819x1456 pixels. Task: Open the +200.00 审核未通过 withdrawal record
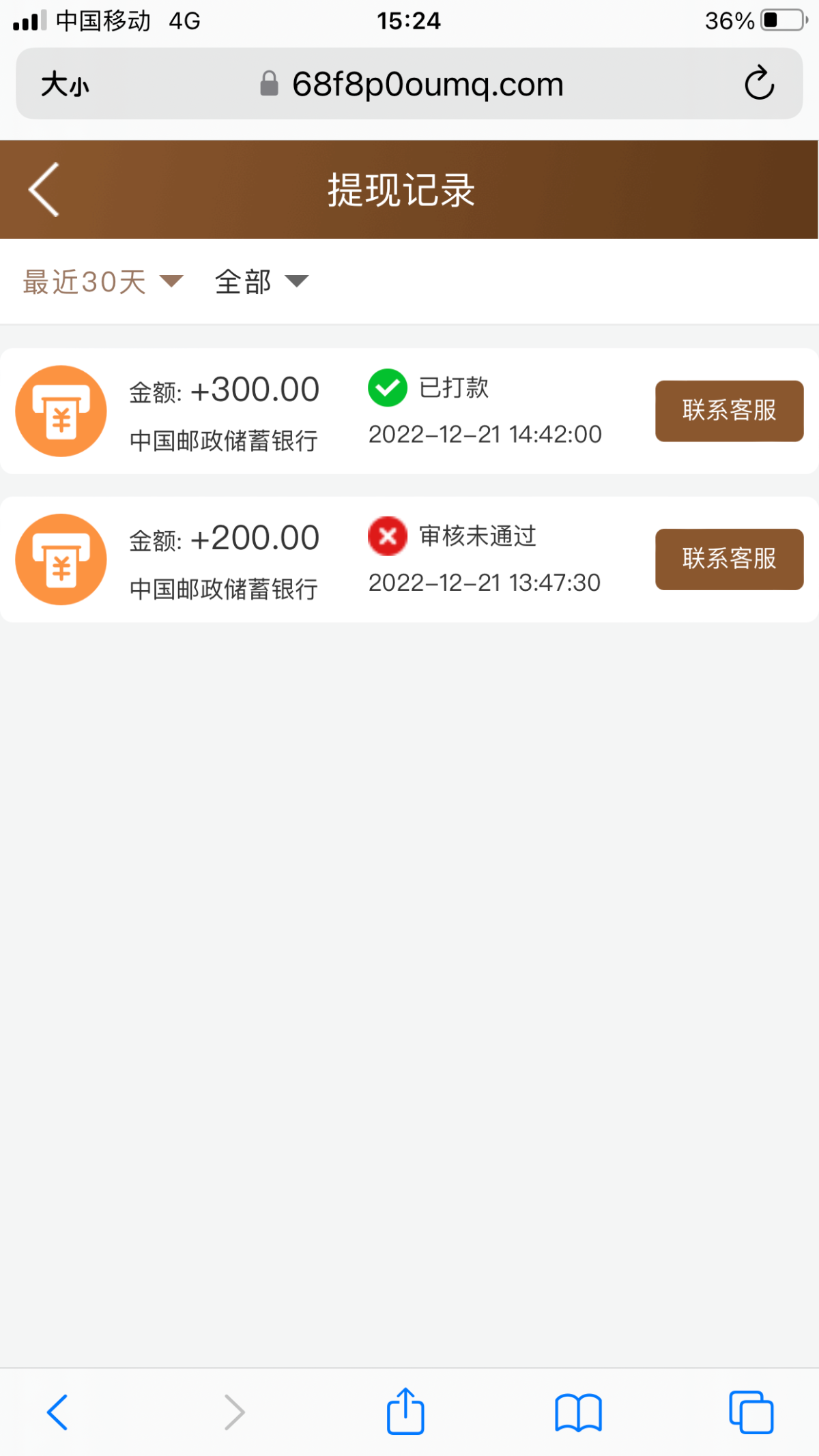[328, 559]
